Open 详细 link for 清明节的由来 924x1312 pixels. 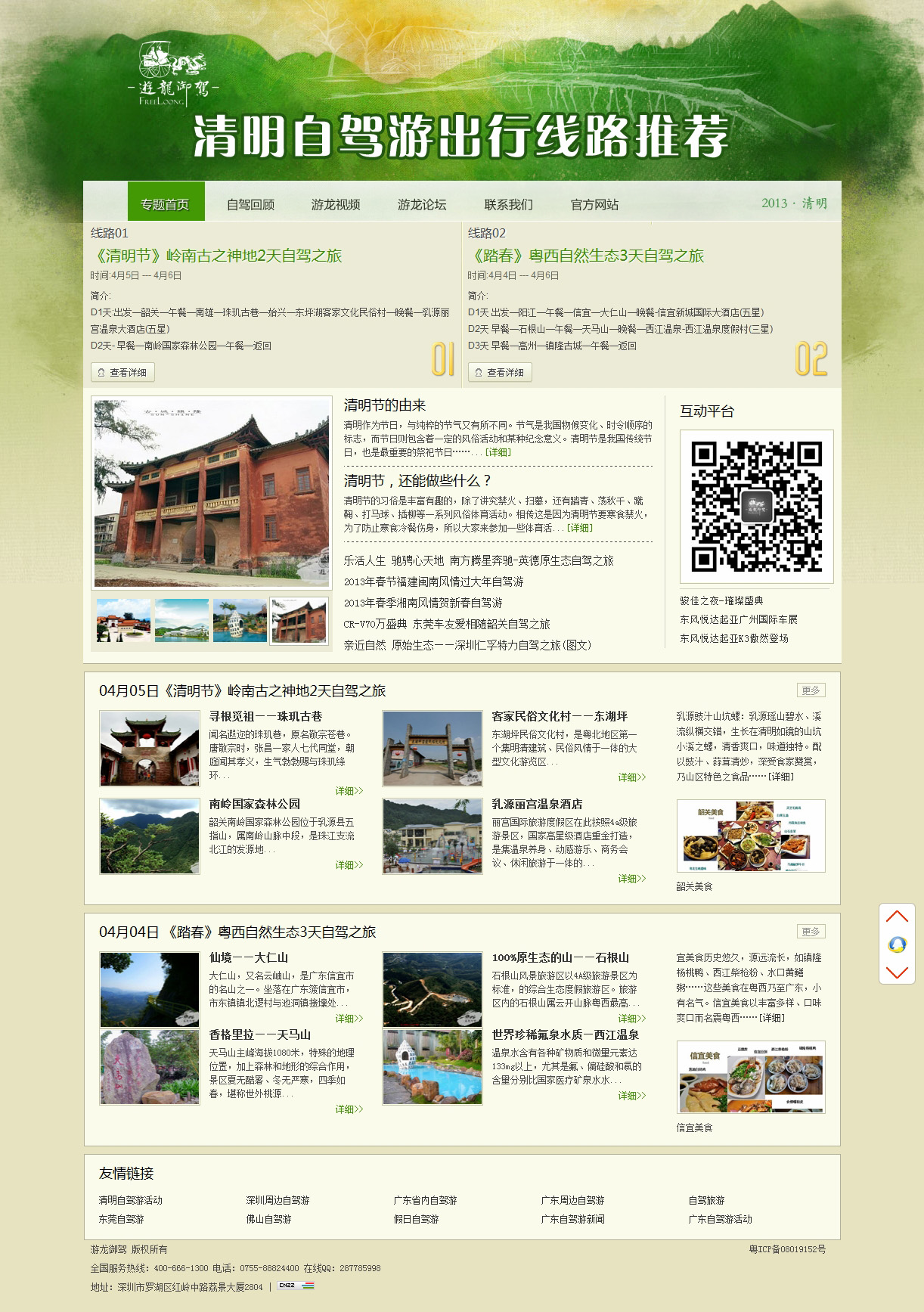click(498, 452)
